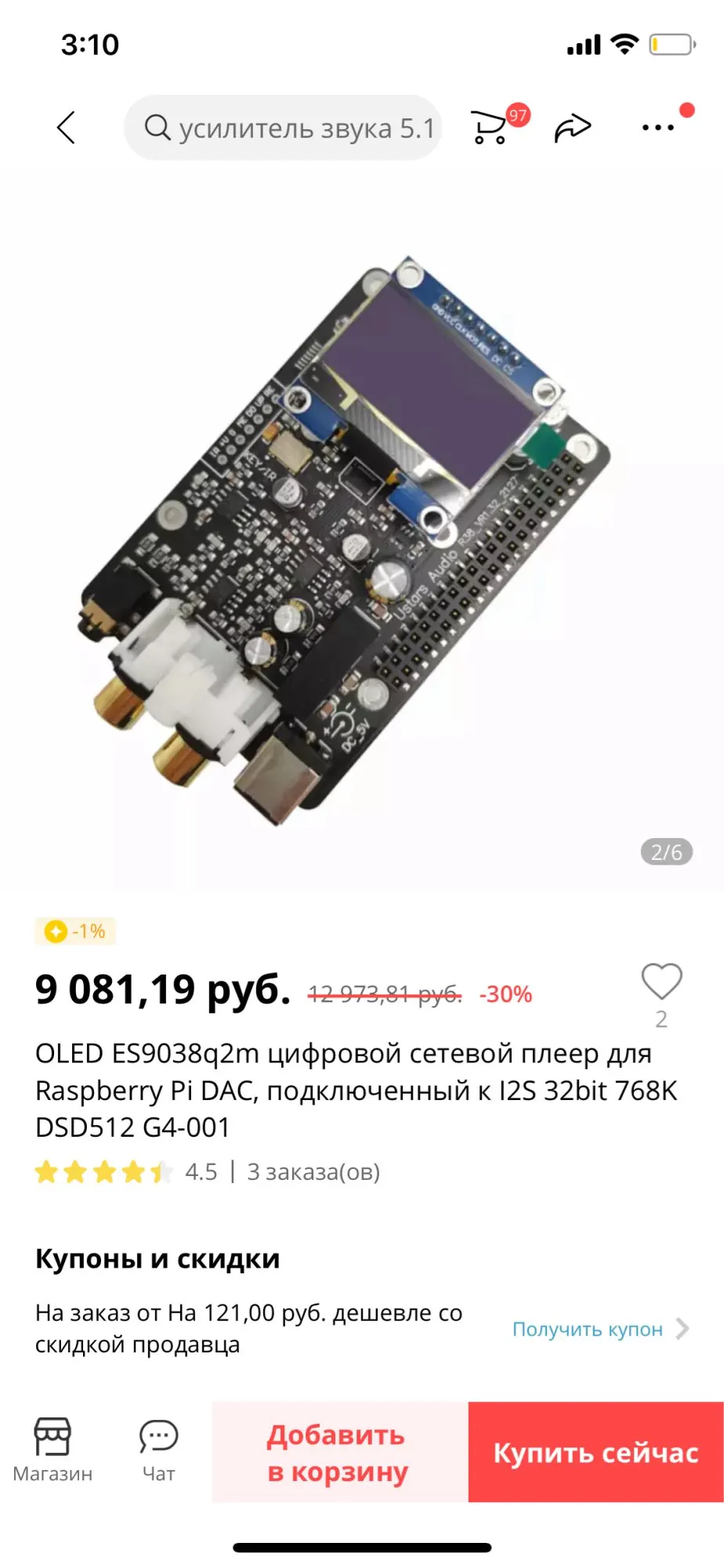Tap the search field with усилитель звука 5.1
This screenshot has height=1568, width=724.
tap(284, 128)
